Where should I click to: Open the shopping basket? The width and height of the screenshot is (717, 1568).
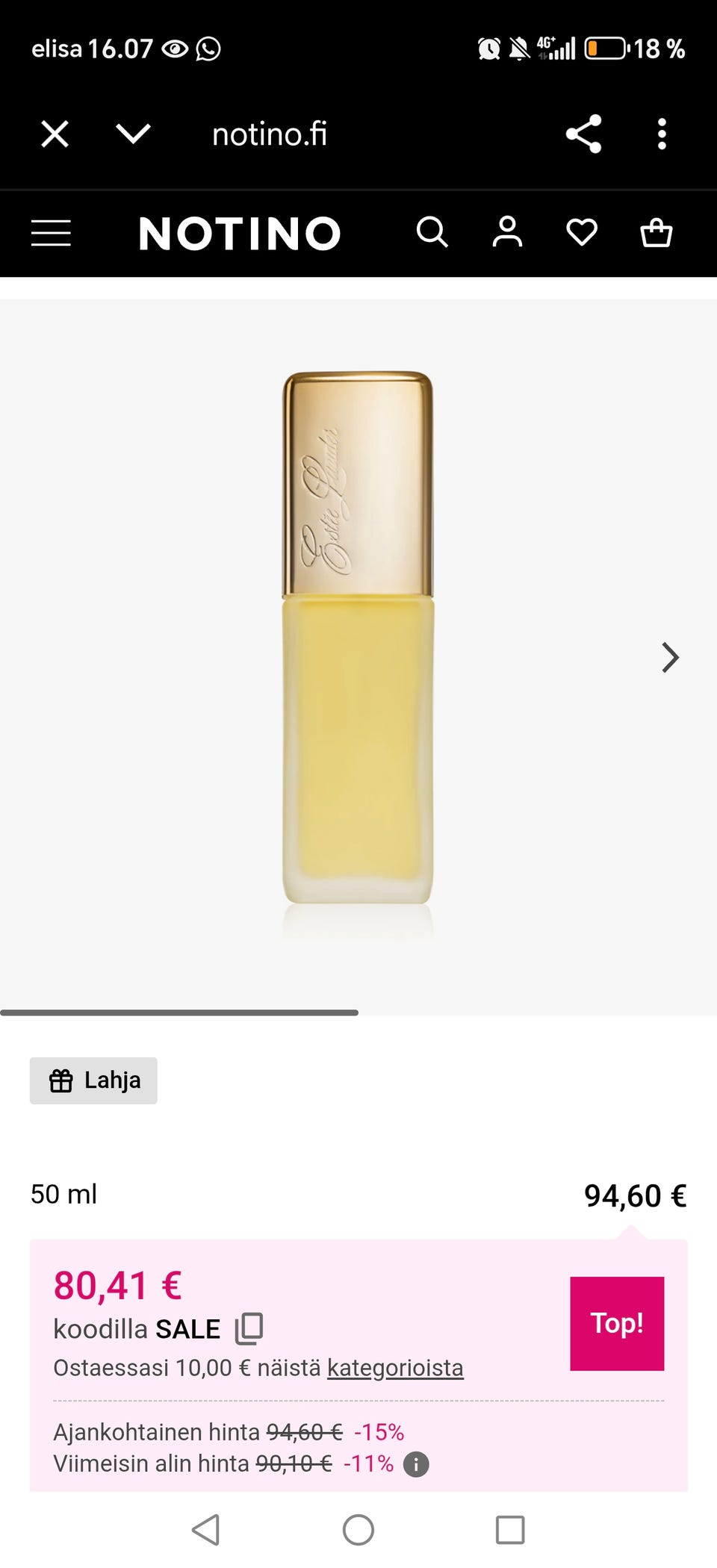(x=657, y=232)
